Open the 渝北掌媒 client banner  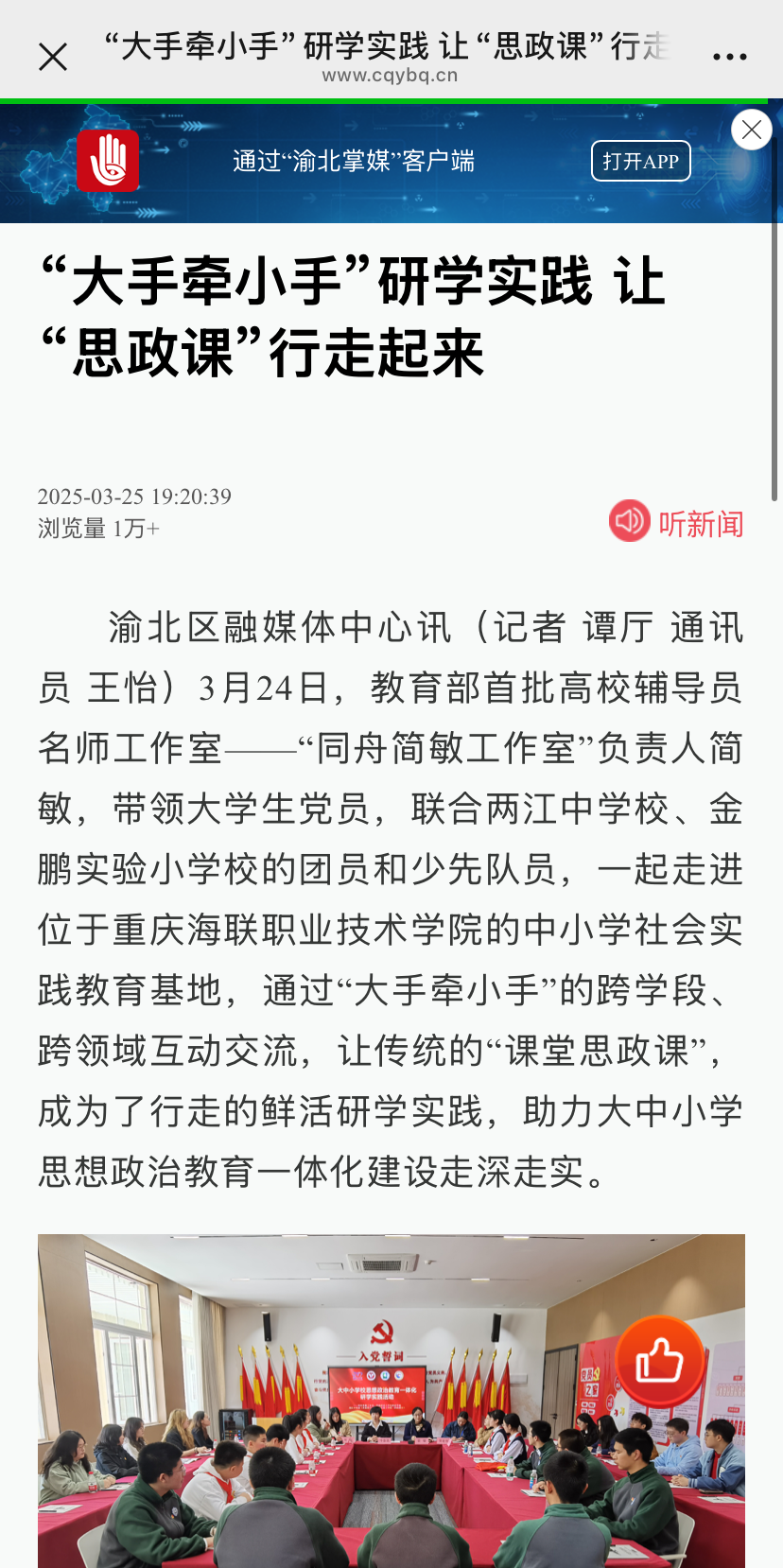click(x=353, y=162)
